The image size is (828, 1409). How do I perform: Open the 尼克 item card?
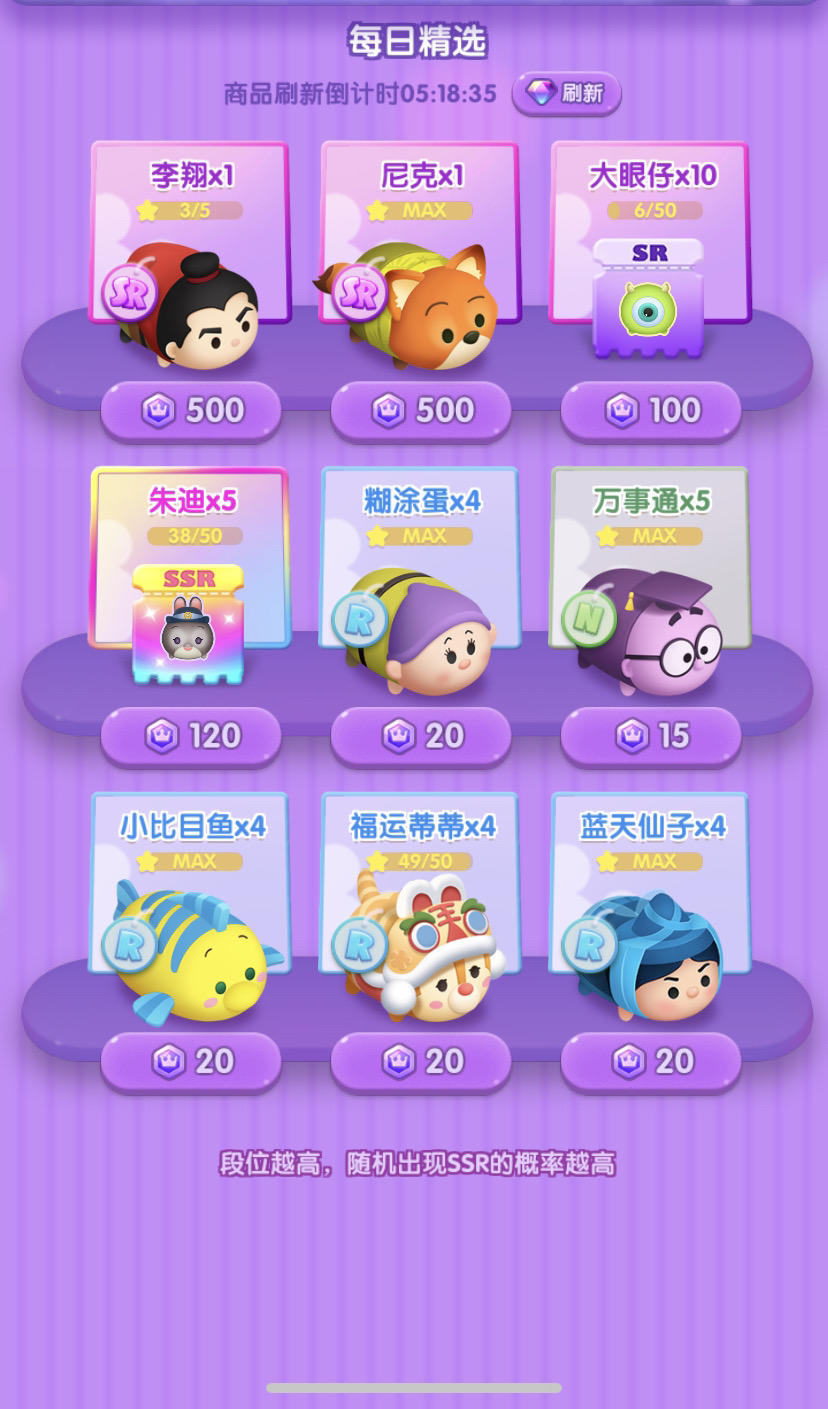[x=420, y=256]
